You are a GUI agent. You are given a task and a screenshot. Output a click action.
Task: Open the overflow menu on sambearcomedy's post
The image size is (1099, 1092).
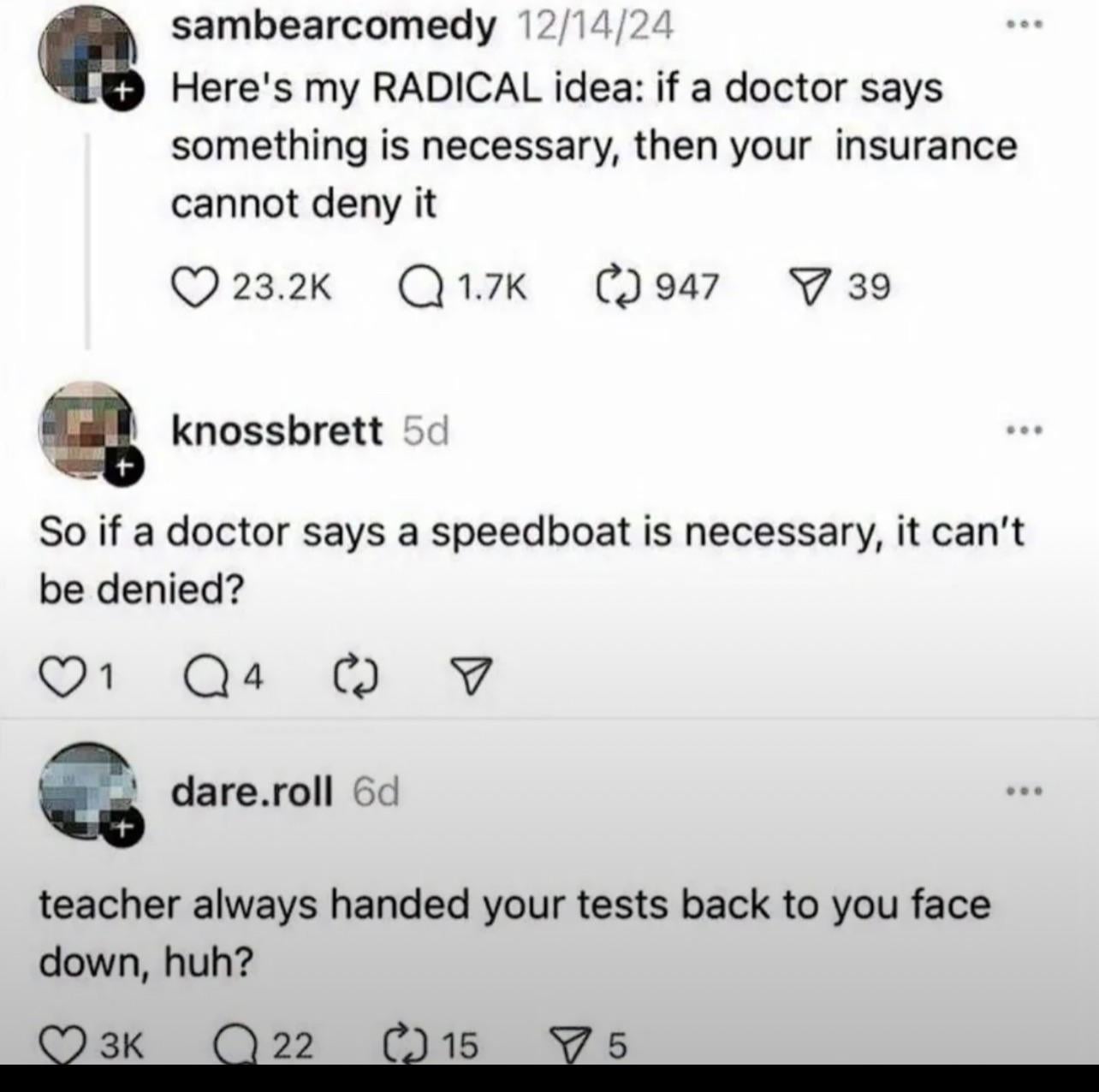(1025, 26)
